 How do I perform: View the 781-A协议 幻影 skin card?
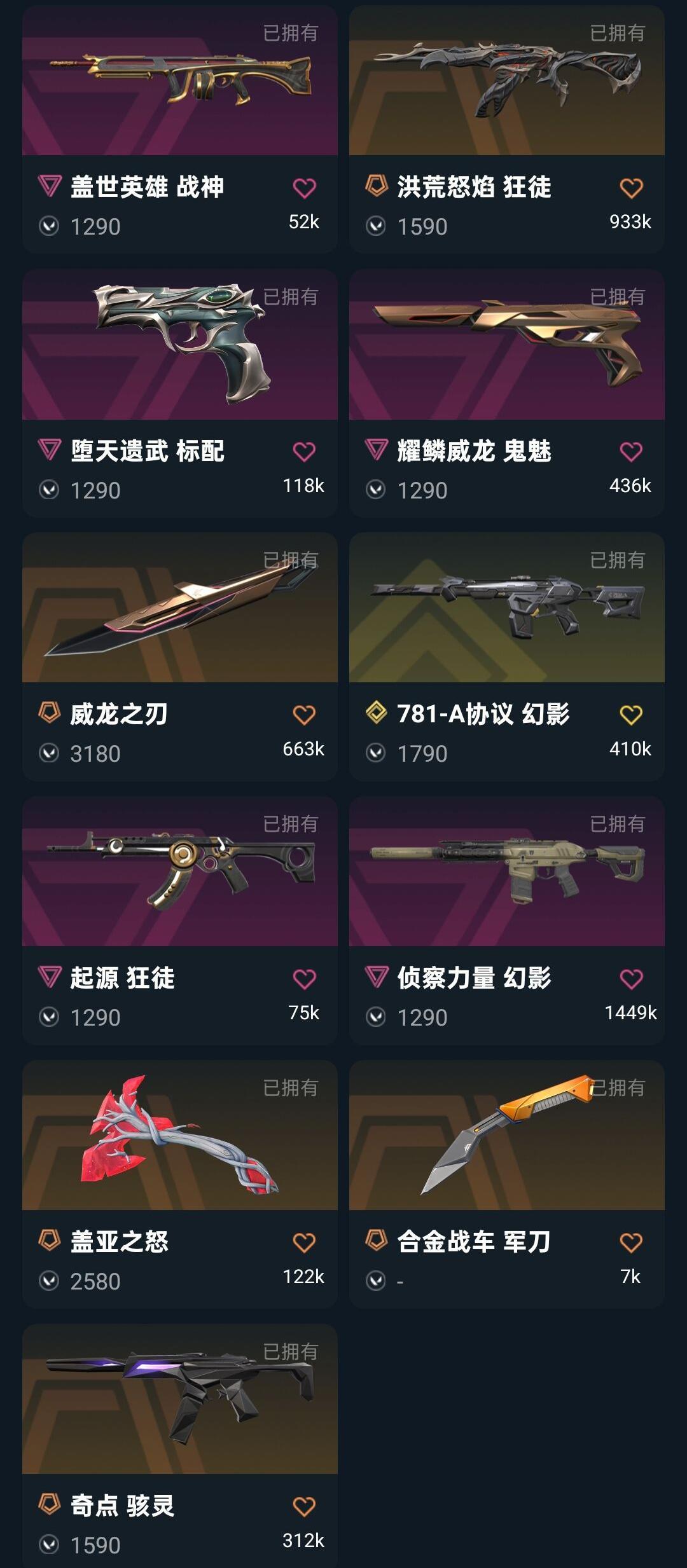pyautogui.click(x=507, y=657)
